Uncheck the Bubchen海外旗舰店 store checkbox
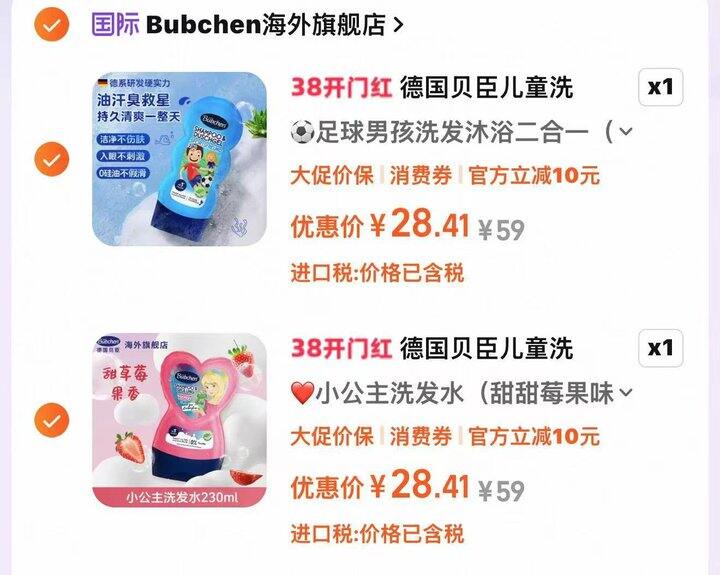The height and width of the screenshot is (575, 720). pos(51,24)
